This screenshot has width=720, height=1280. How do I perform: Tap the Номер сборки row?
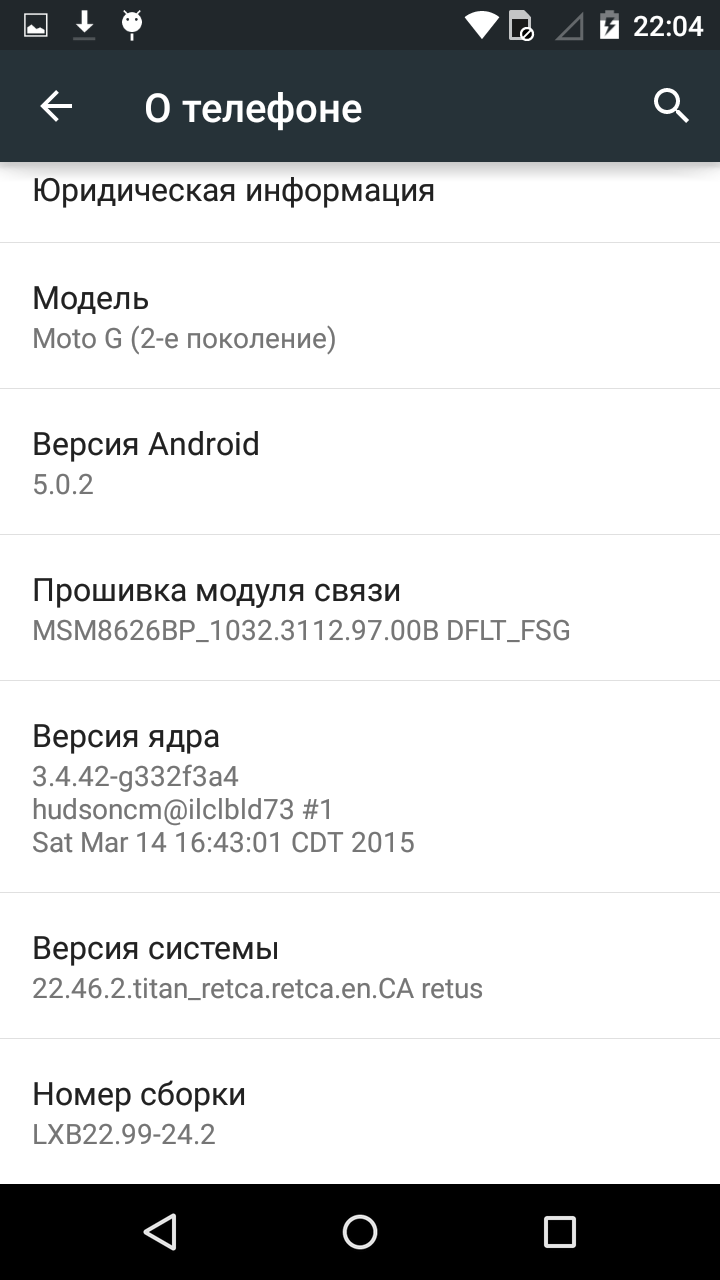pos(360,1113)
